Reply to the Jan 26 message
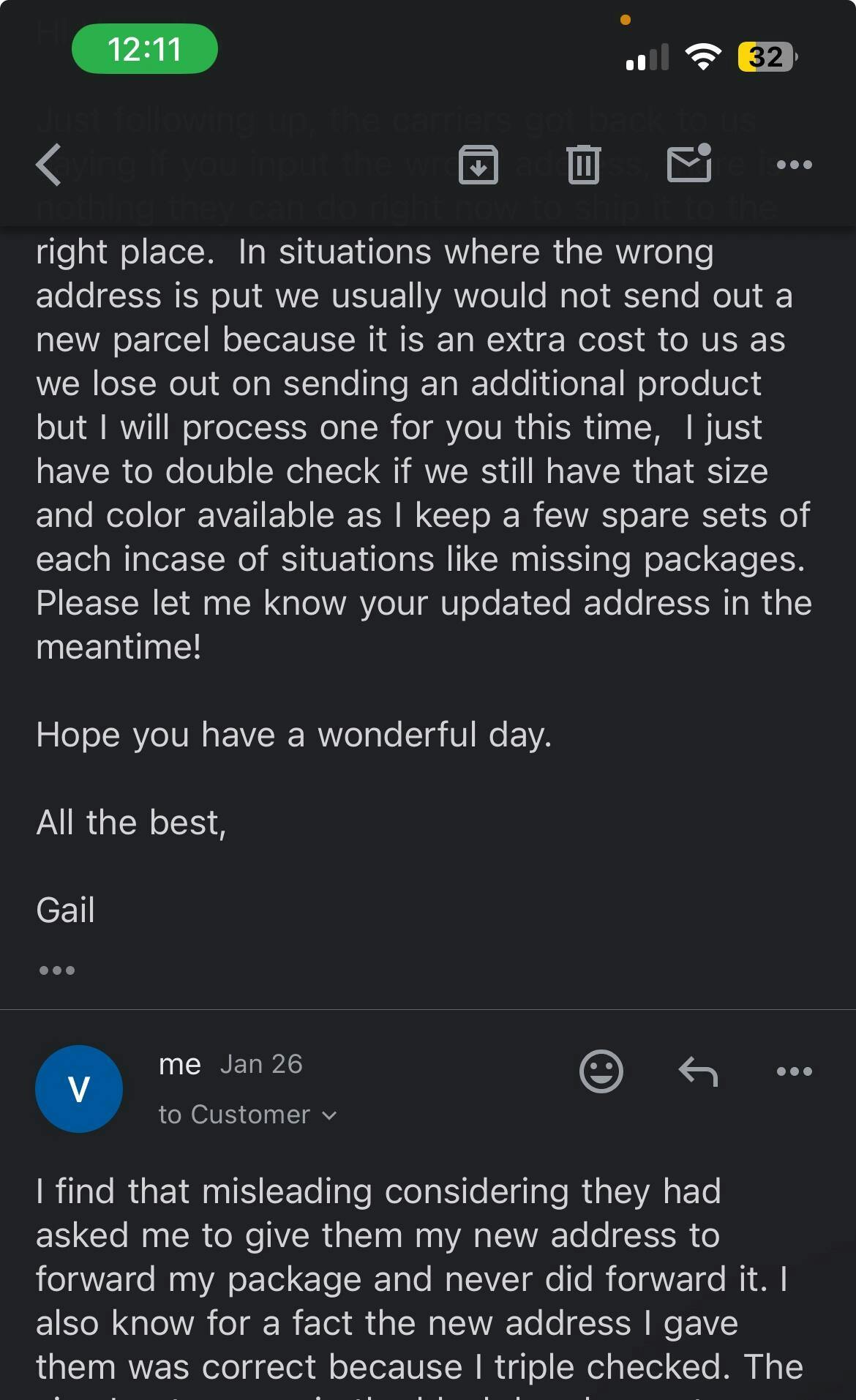This screenshot has width=856, height=1400. (x=698, y=1071)
